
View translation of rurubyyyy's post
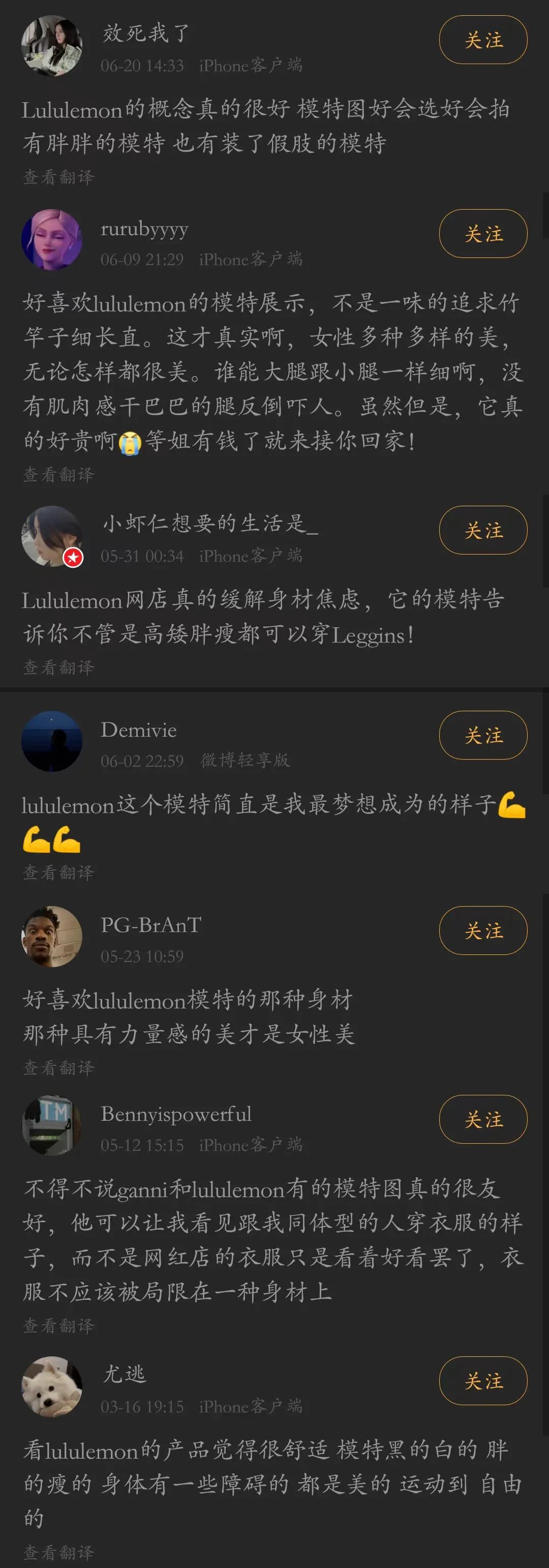pos(58,475)
